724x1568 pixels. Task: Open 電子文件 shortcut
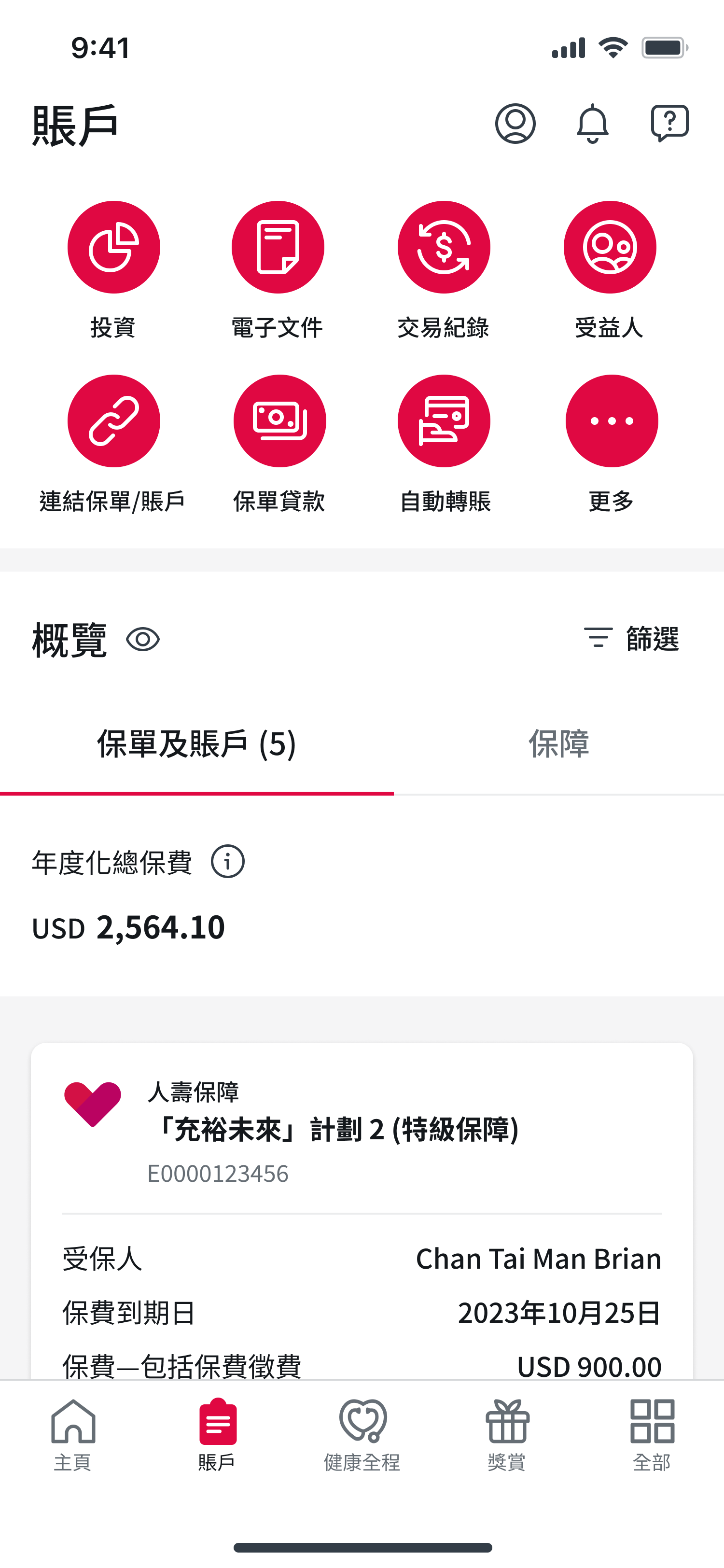pyautogui.click(x=278, y=270)
